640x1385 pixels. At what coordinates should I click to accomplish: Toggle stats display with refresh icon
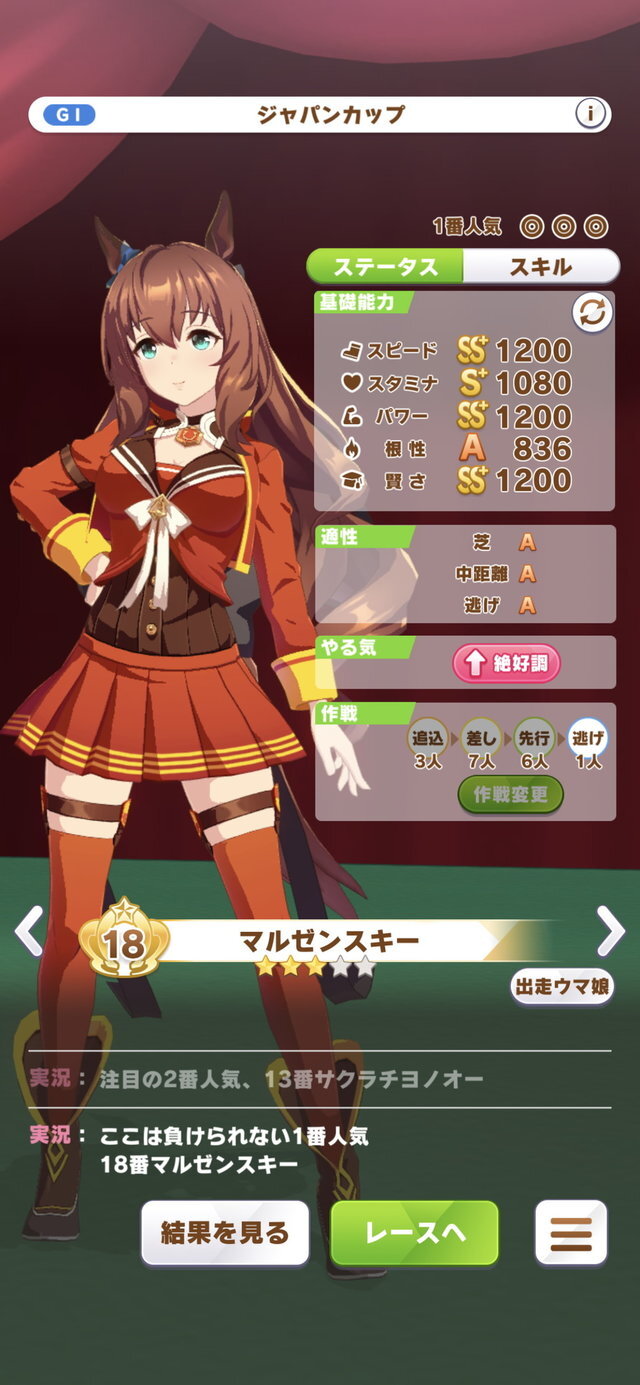click(591, 314)
